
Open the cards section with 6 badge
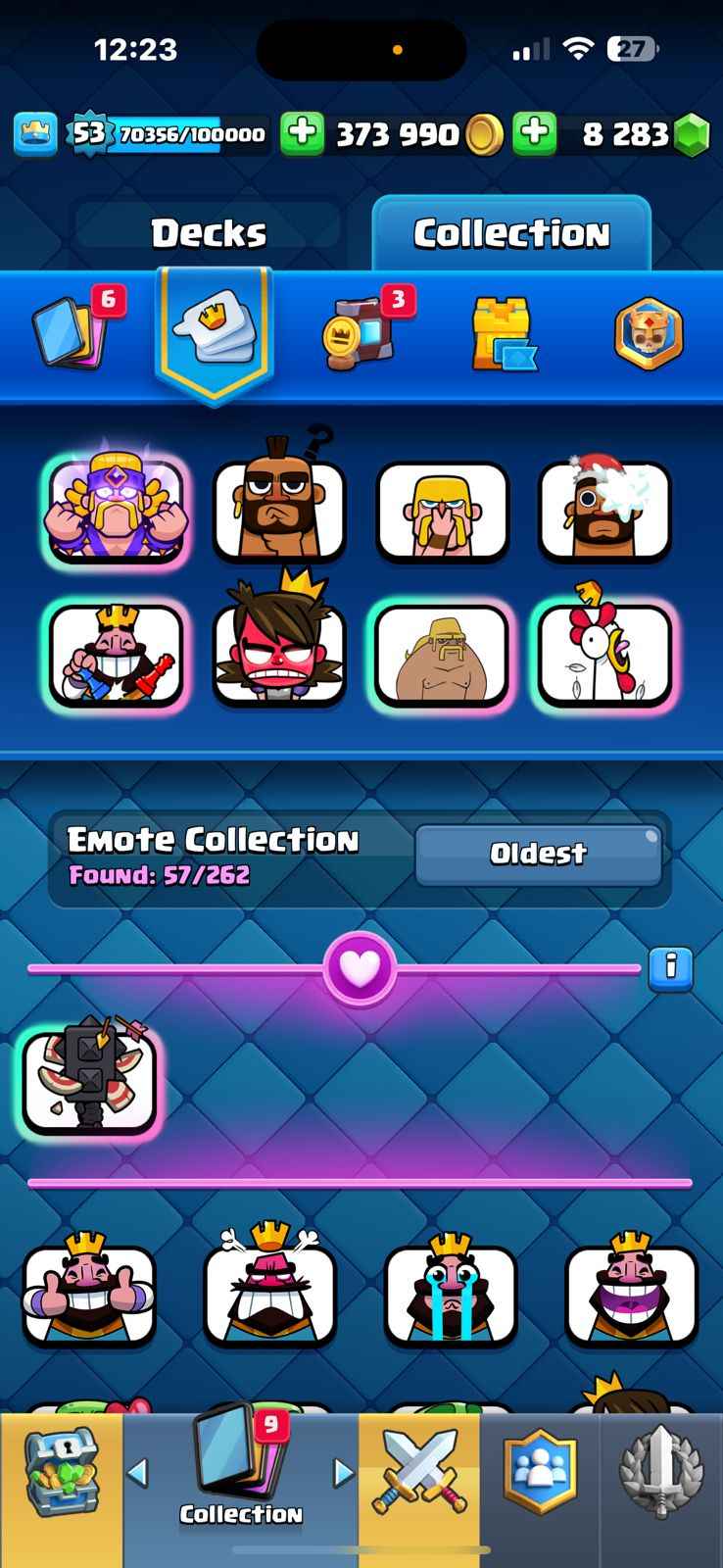tap(69, 332)
